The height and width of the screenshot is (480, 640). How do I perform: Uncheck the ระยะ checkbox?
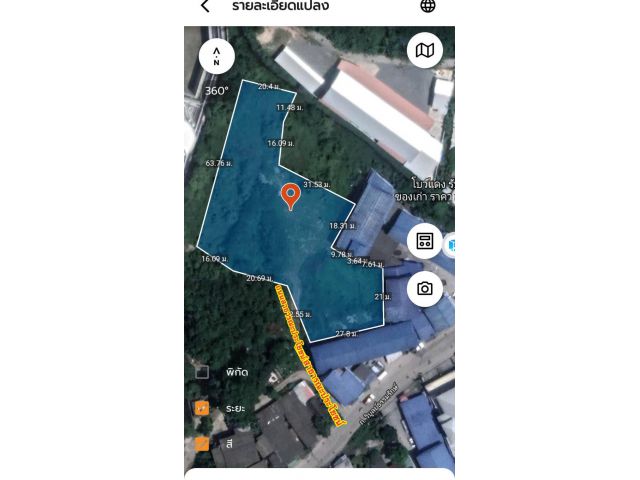pyautogui.click(x=202, y=408)
